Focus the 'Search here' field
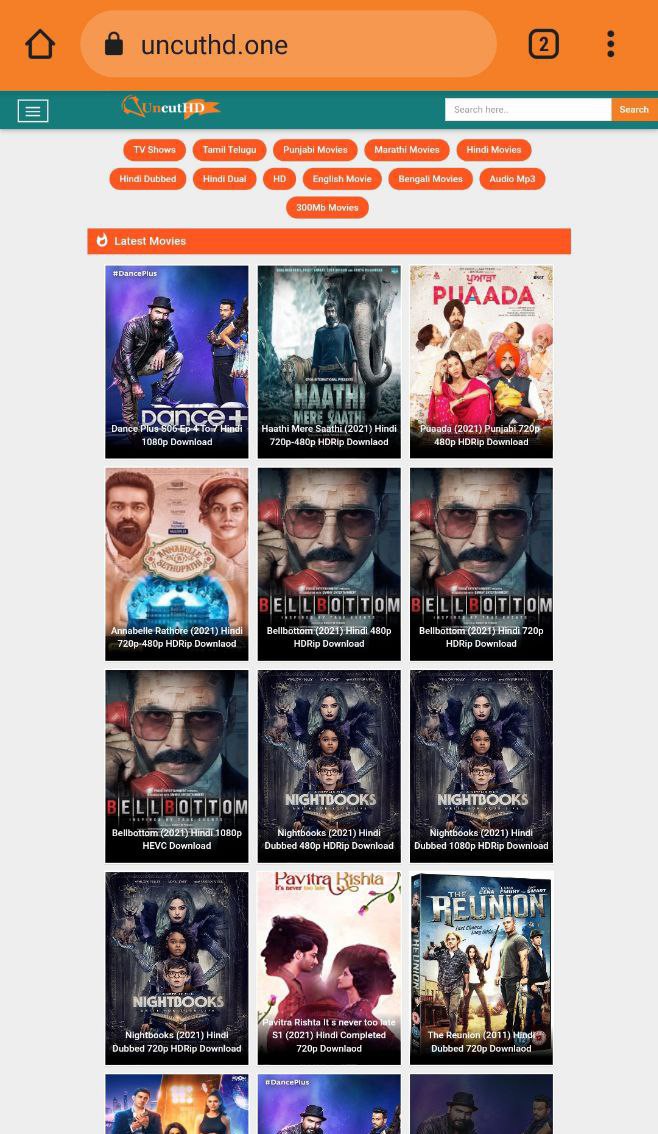 click(x=527, y=110)
